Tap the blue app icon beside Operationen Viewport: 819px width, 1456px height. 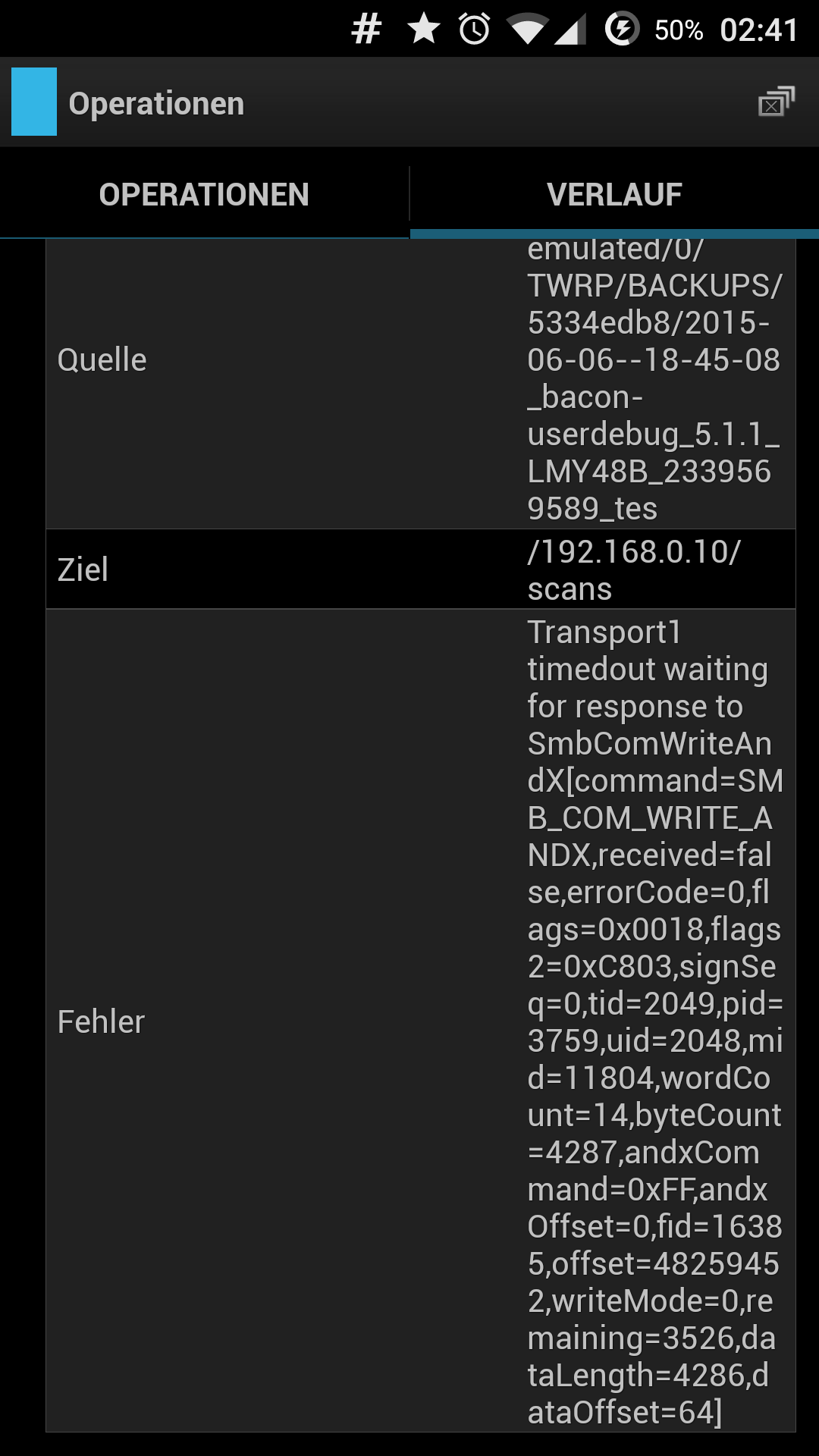coord(34,102)
